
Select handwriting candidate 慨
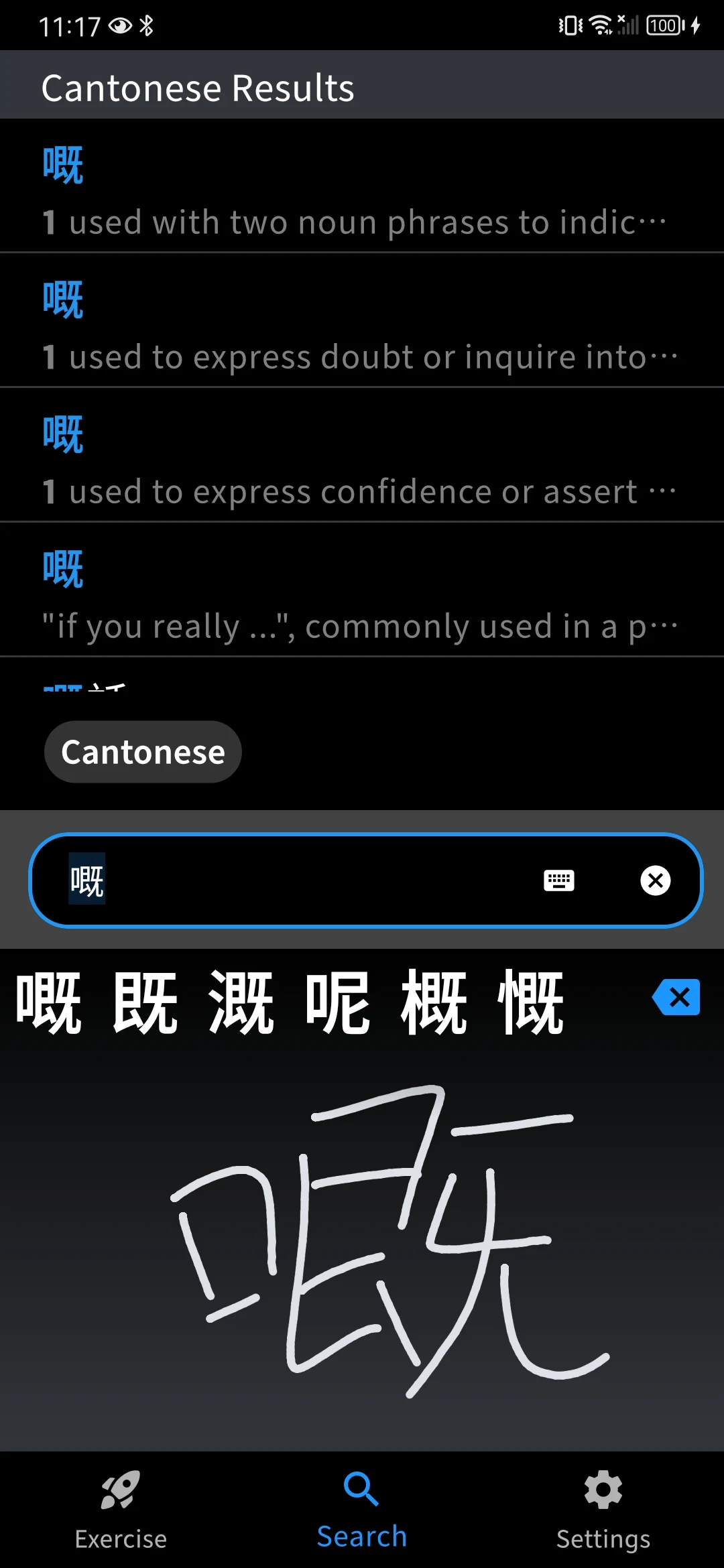click(x=531, y=1002)
